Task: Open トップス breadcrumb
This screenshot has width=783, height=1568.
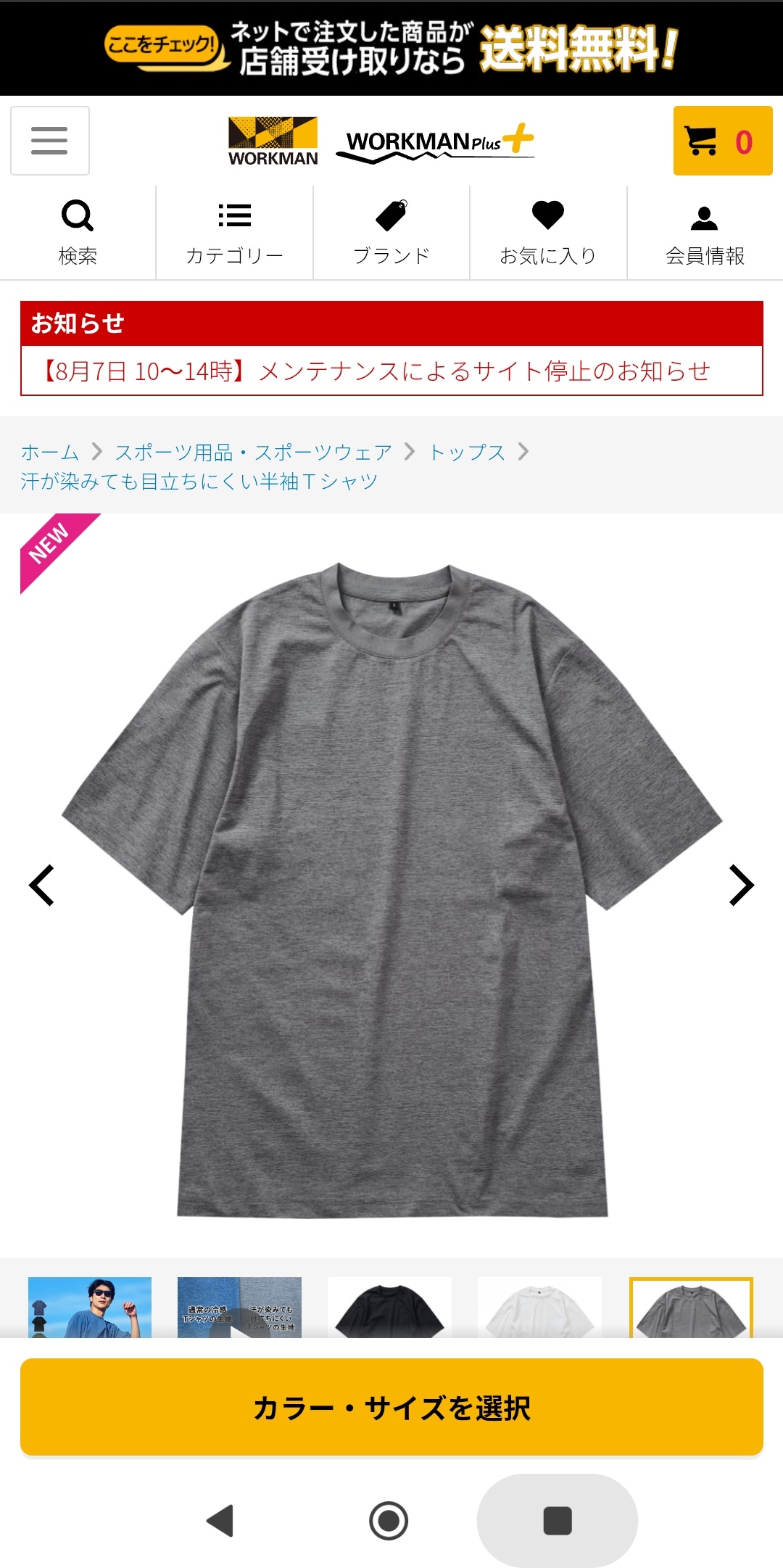Action: click(467, 452)
